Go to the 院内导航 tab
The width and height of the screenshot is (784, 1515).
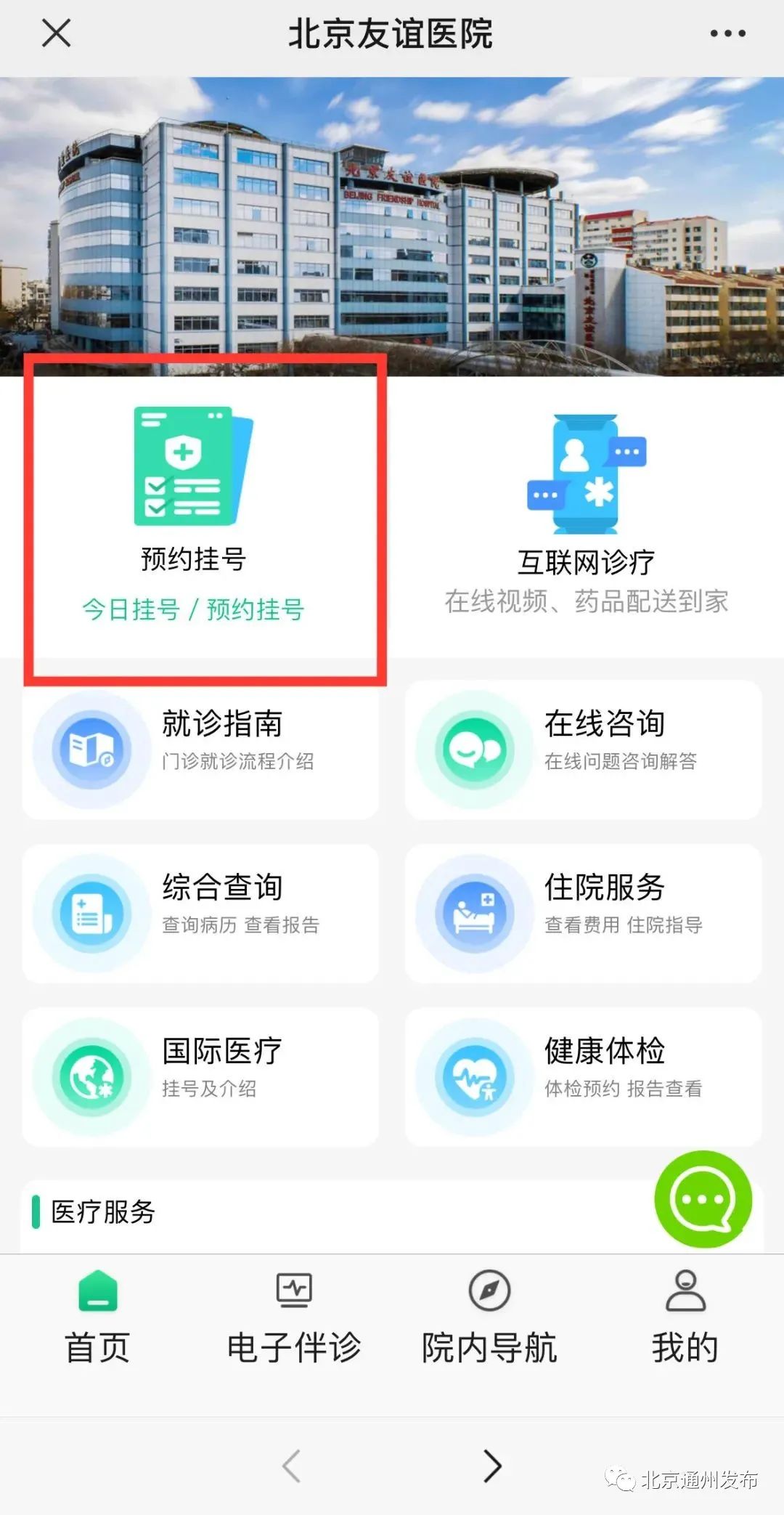pyautogui.click(x=489, y=1317)
